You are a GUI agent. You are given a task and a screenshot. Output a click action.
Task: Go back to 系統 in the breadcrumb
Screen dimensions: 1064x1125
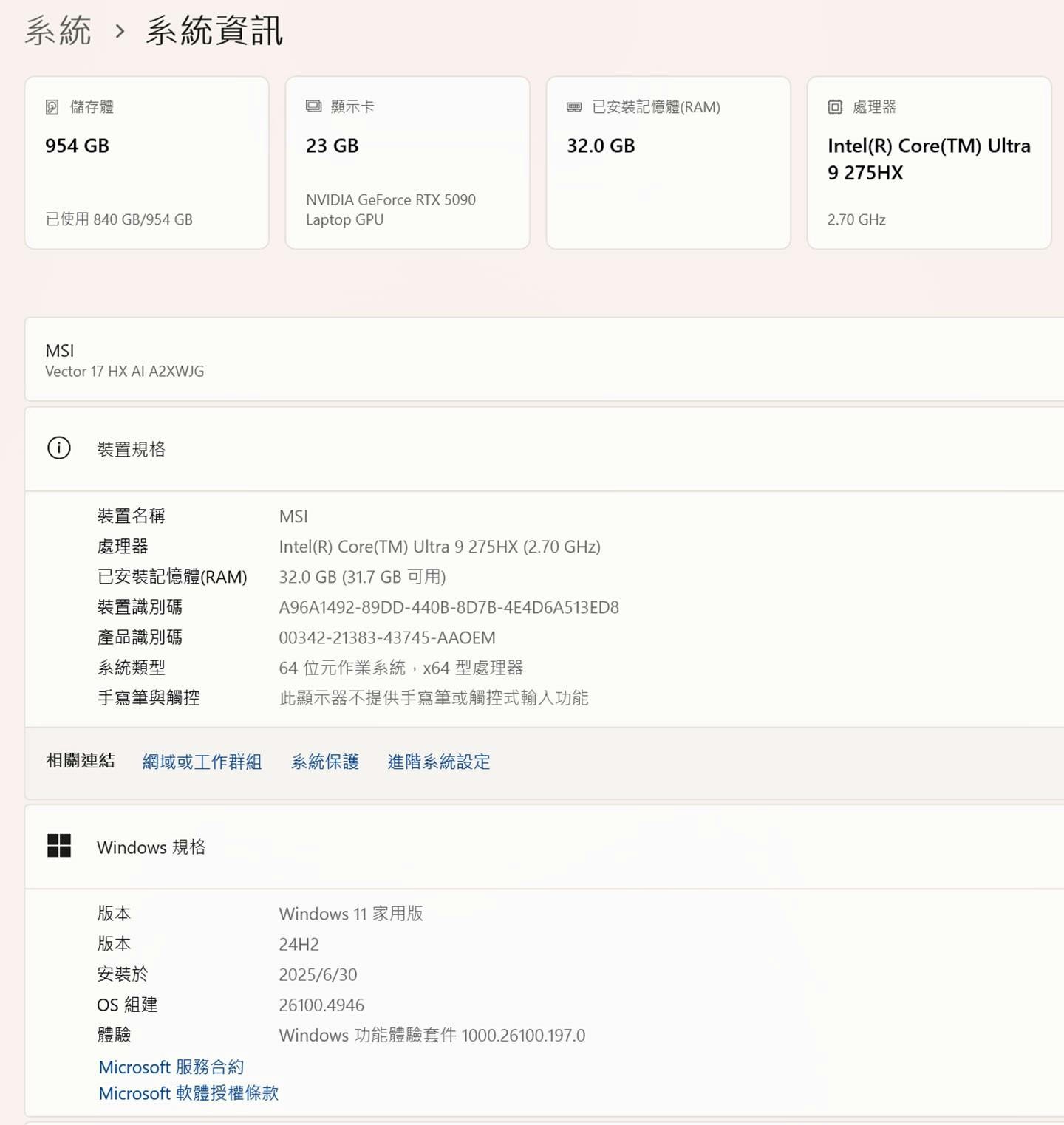coord(58,31)
